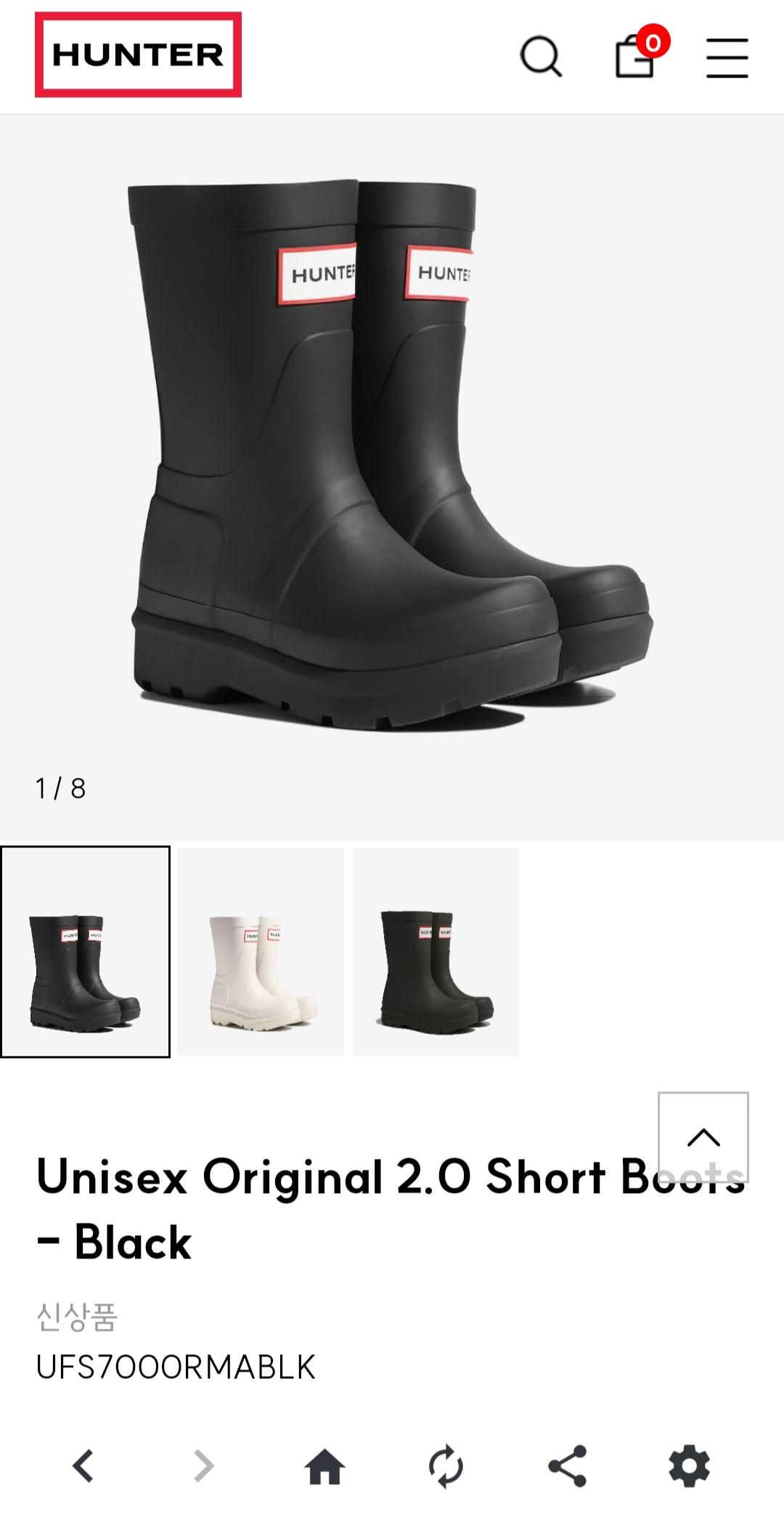Reload the page with the refresh icon

click(x=446, y=1465)
